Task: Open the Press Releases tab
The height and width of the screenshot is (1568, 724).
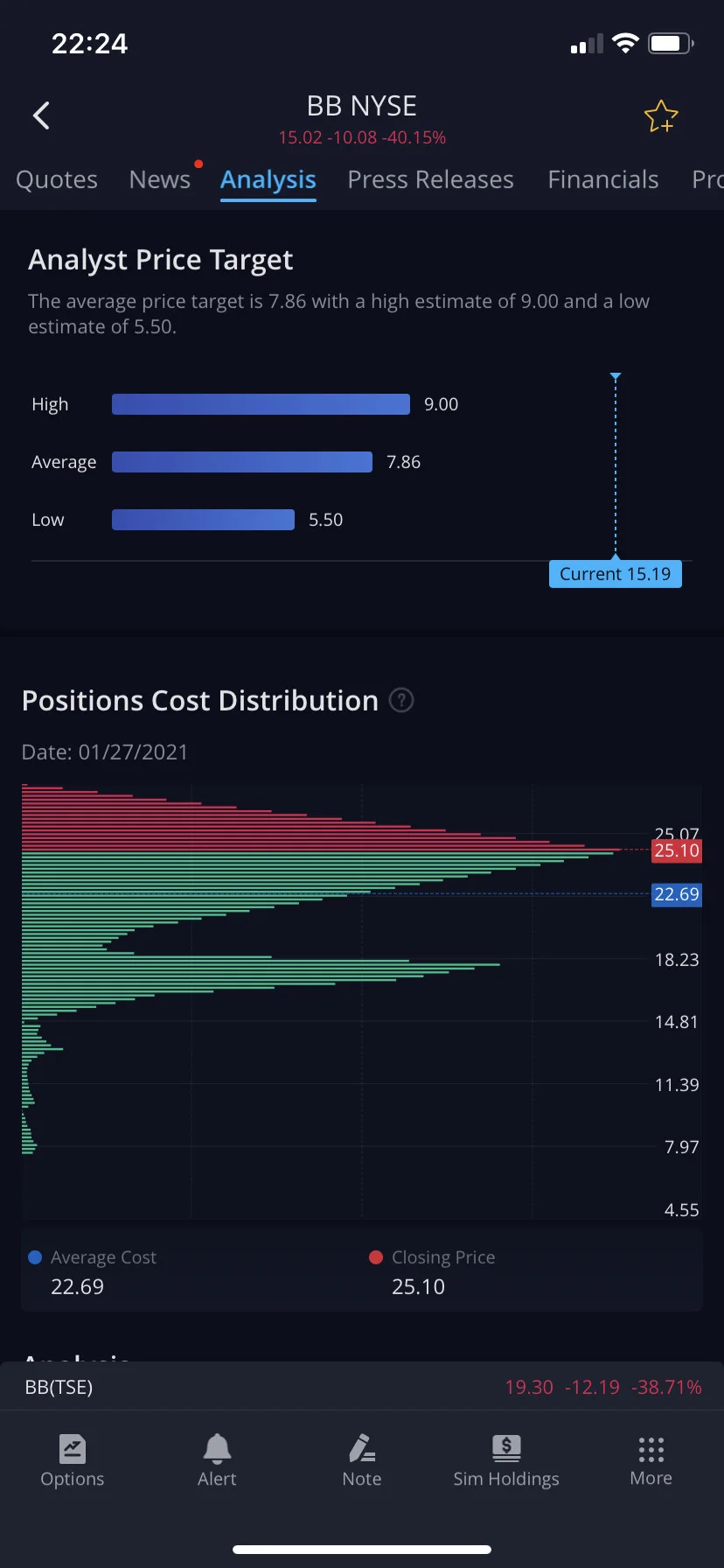Action: (x=430, y=179)
